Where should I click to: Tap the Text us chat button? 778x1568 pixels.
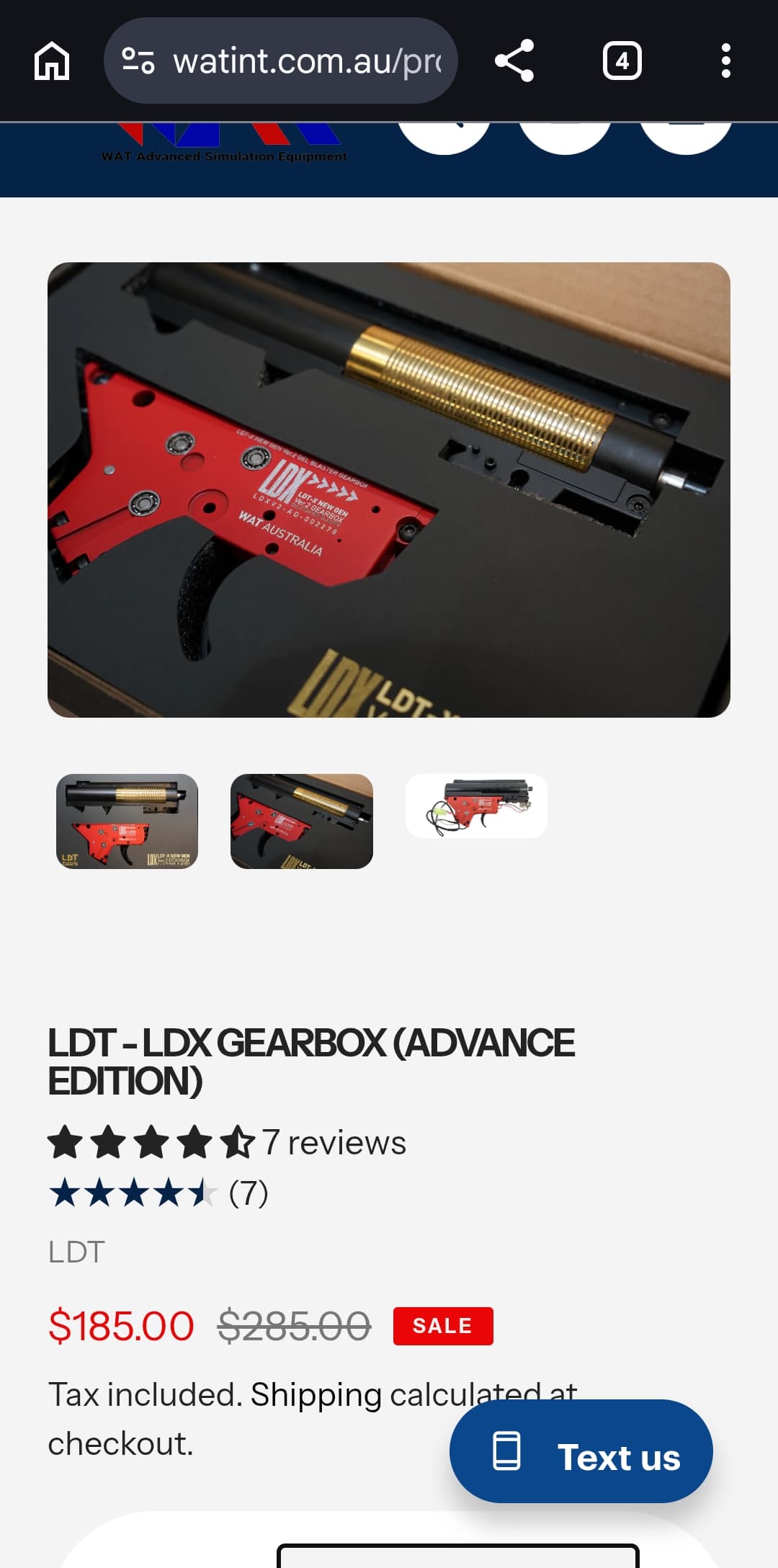tap(581, 1452)
